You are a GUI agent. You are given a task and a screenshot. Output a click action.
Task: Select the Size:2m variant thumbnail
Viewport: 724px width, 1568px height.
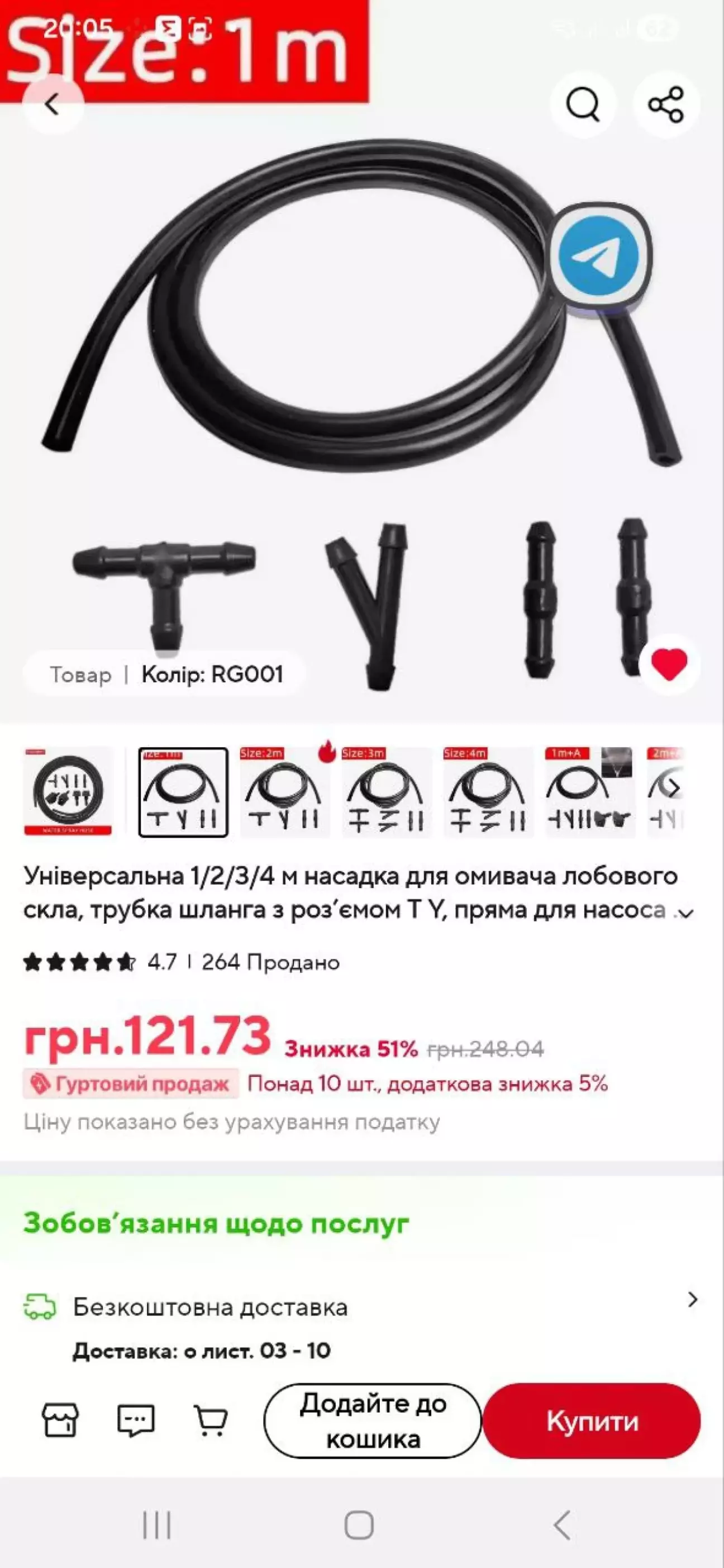coord(285,792)
